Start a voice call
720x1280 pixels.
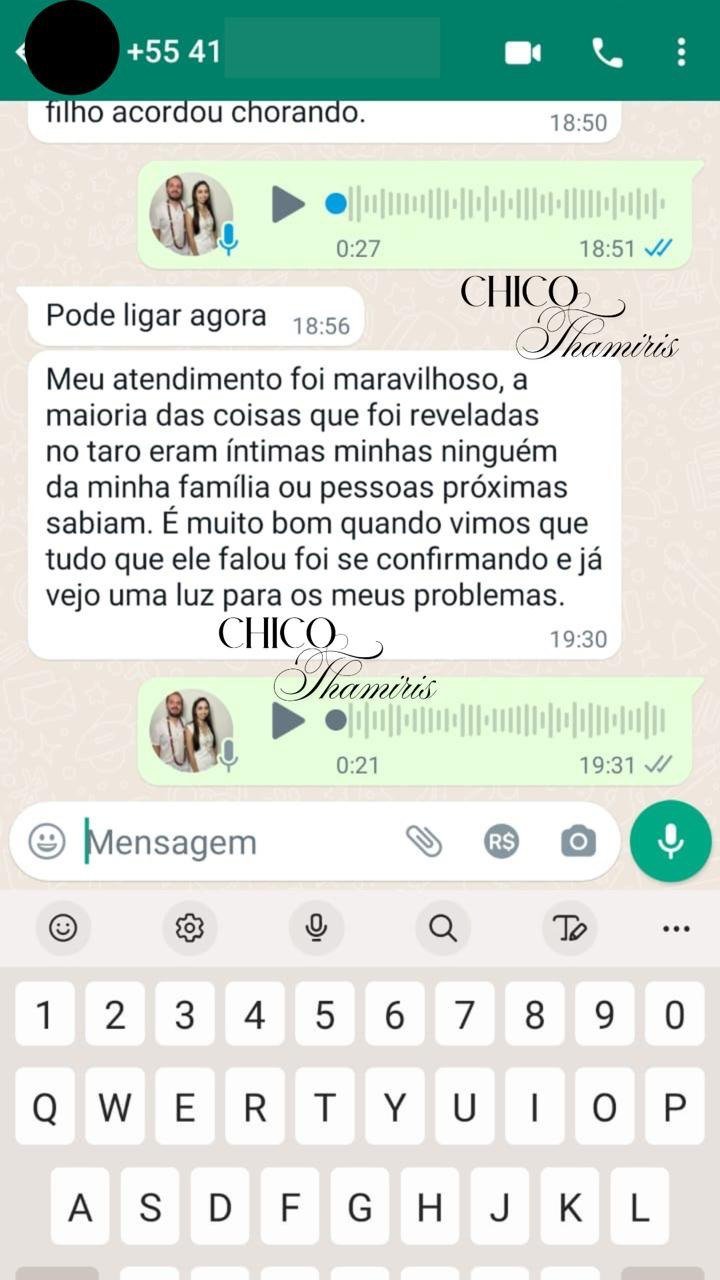pos(607,52)
